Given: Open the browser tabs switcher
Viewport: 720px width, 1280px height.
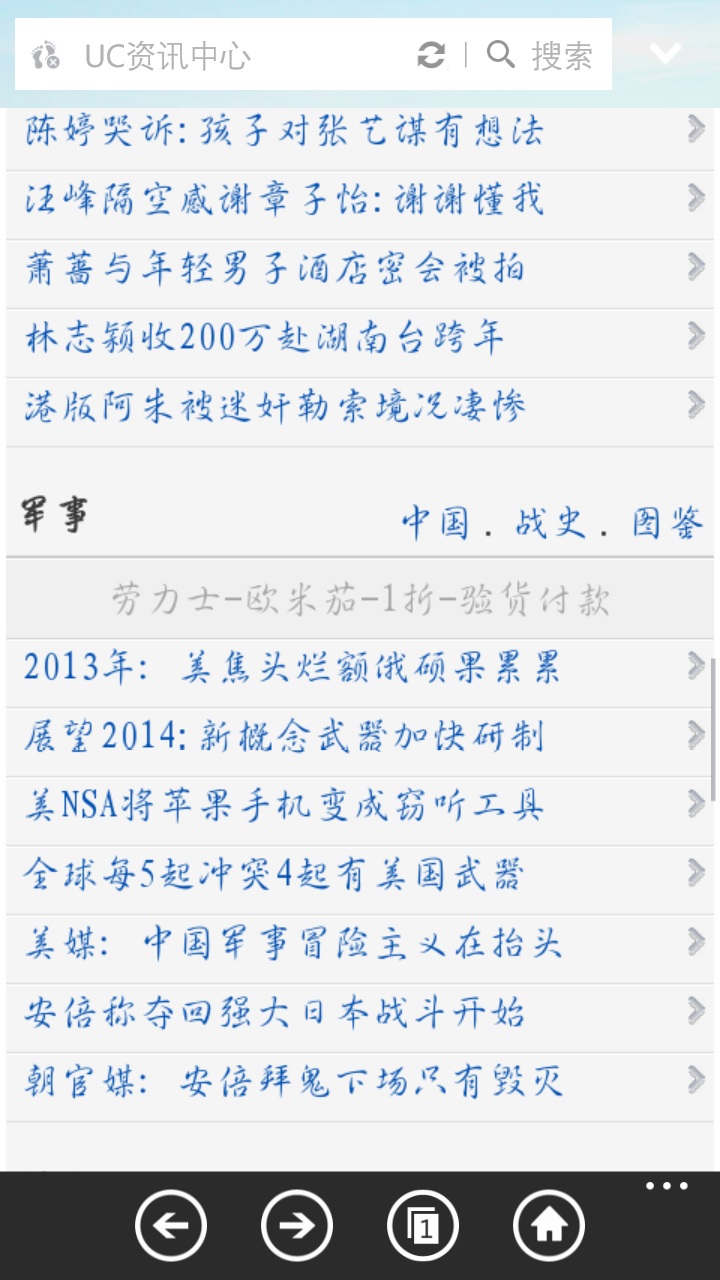Looking at the screenshot, I should point(423,1225).
